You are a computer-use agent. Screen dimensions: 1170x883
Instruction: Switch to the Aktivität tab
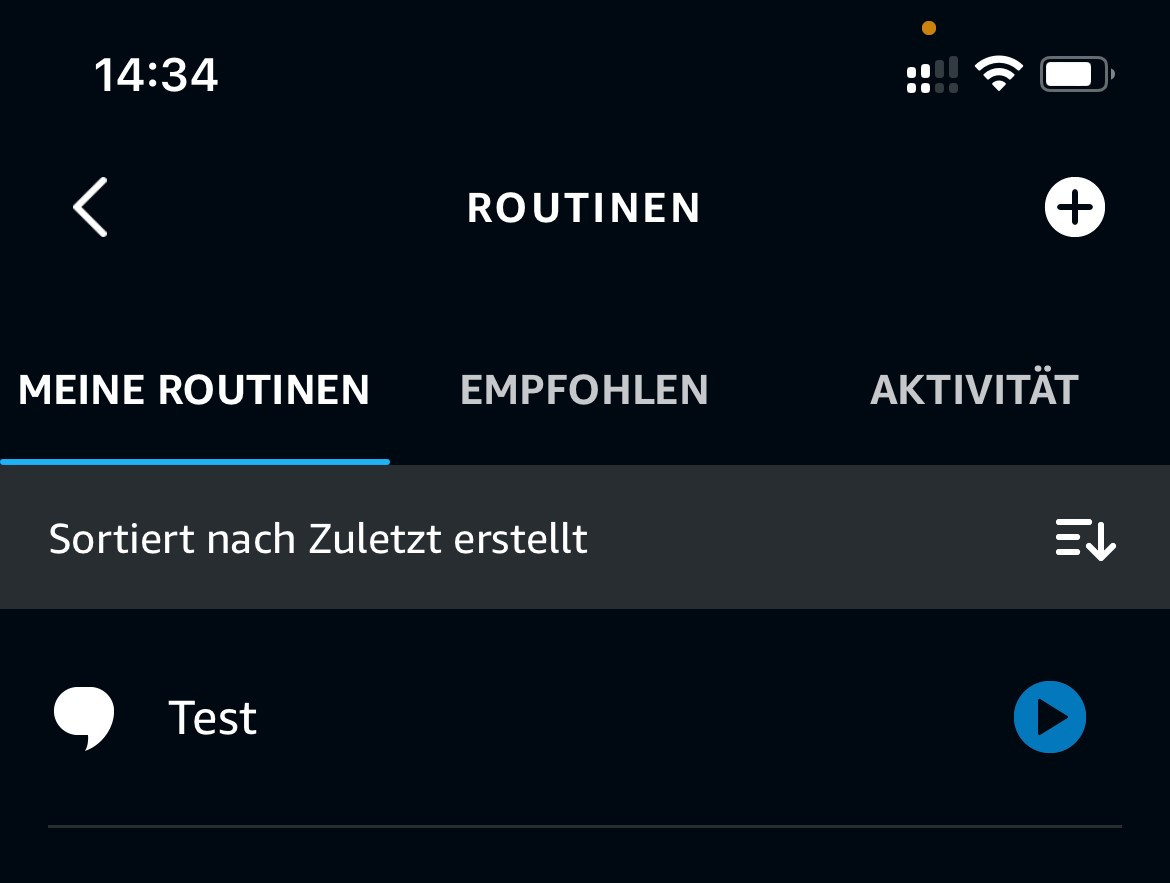point(974,390)
